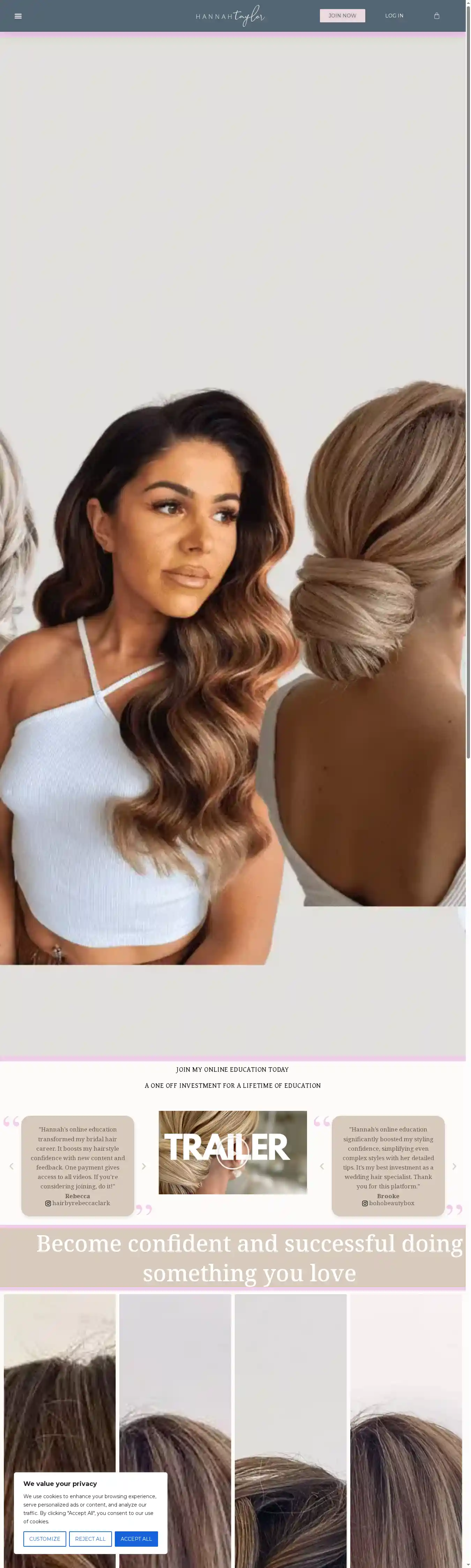Reject all cookies
471x1568 pixels.
90,1538
